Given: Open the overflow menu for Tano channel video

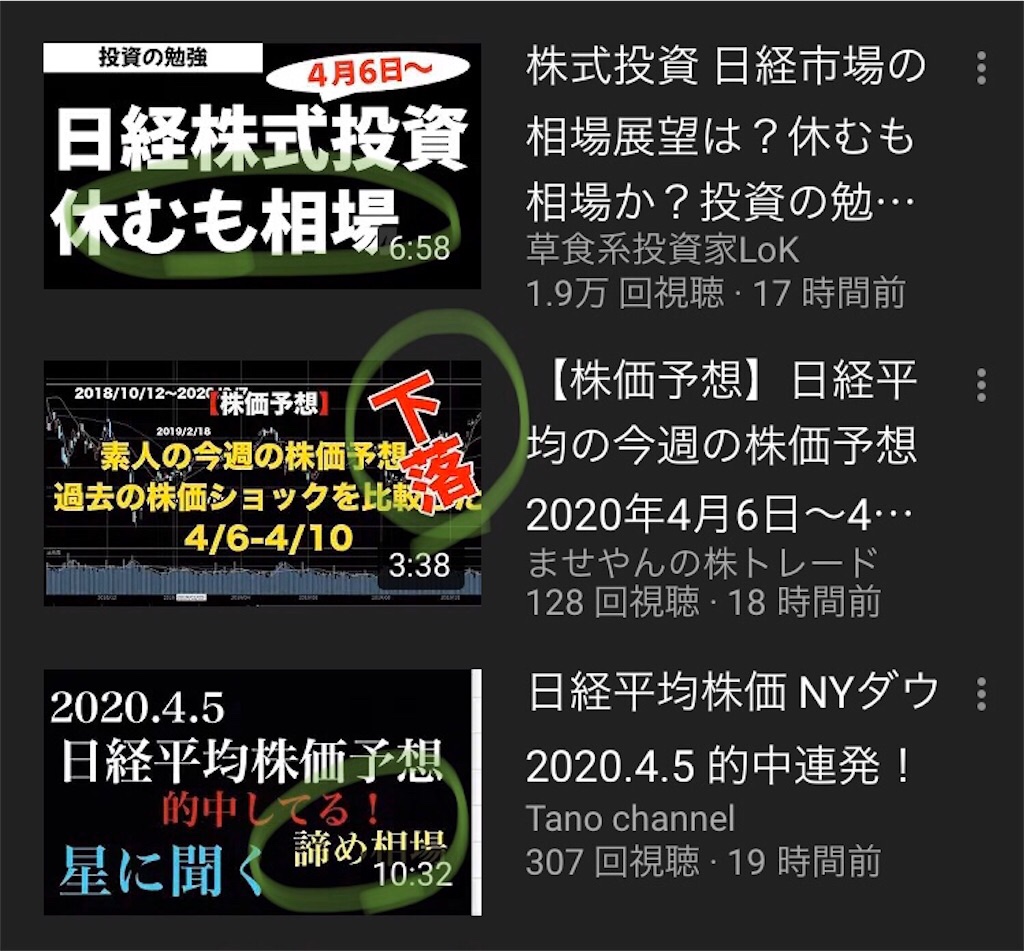Looking at the screenshot, I should coord(981,693).
